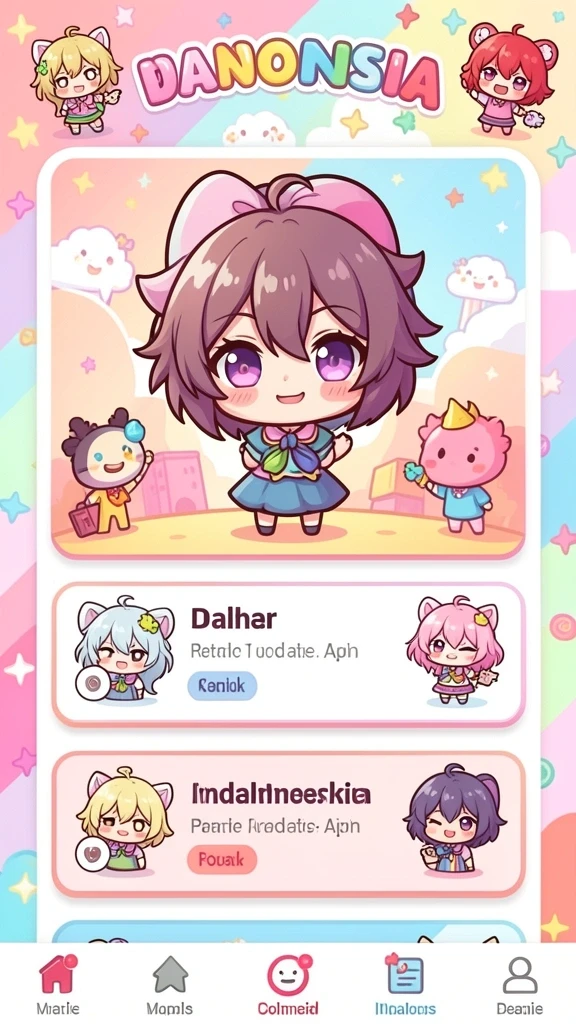Open the large featured brown-haired character banner
576x1024 pixels.
[x=288, y=357]
